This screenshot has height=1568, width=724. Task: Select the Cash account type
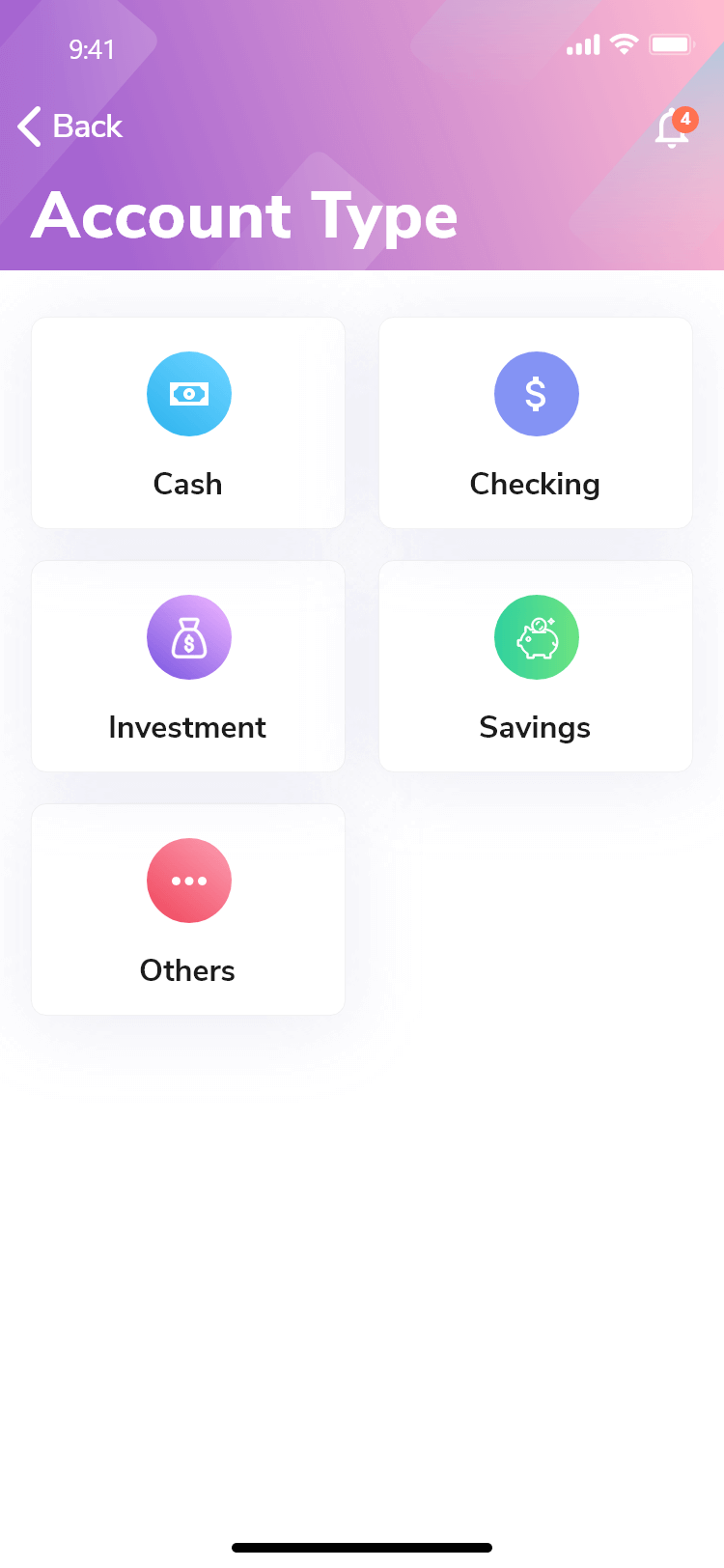(x=188, y=423)
